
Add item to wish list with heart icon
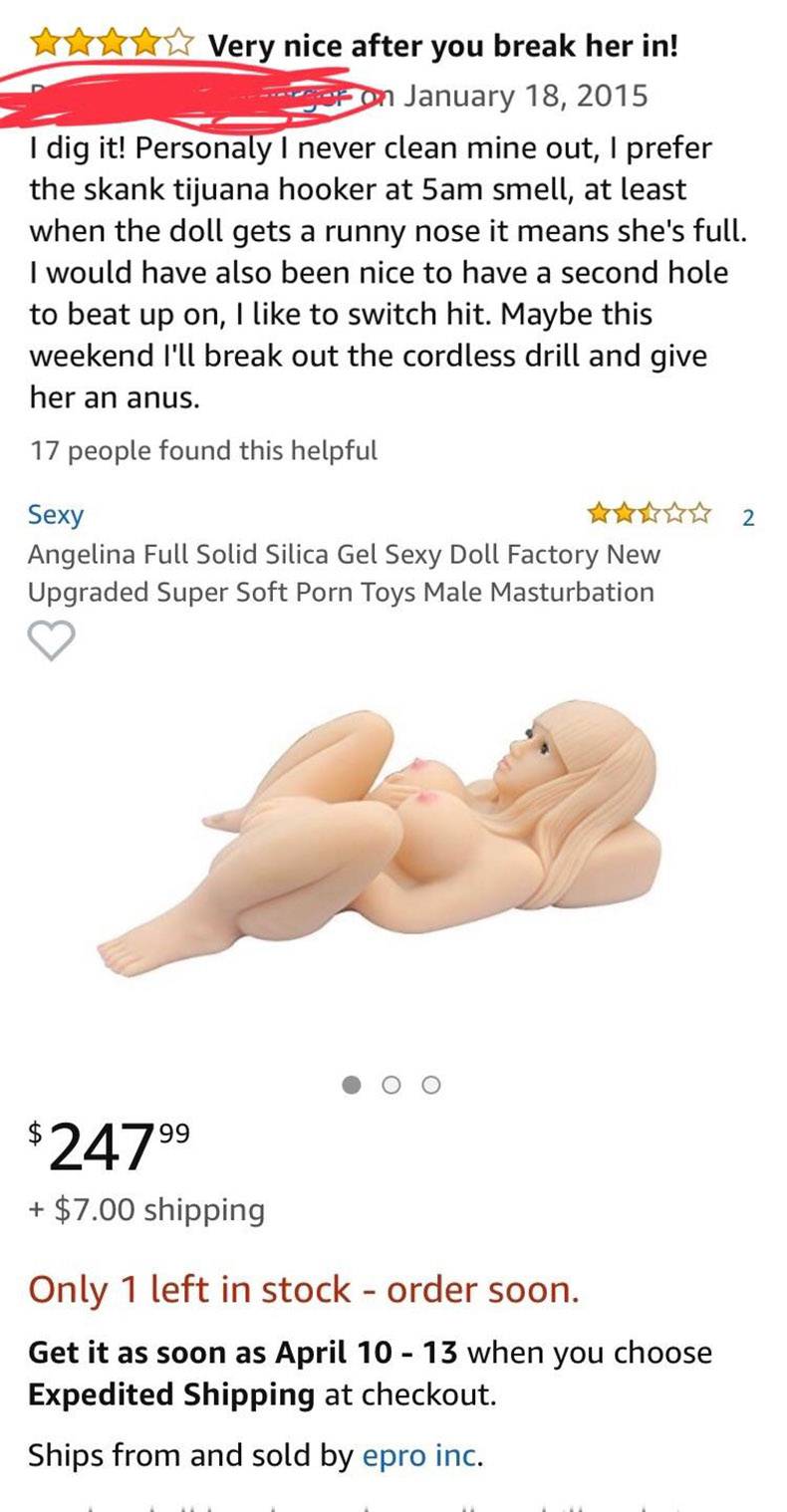[50, 641]
